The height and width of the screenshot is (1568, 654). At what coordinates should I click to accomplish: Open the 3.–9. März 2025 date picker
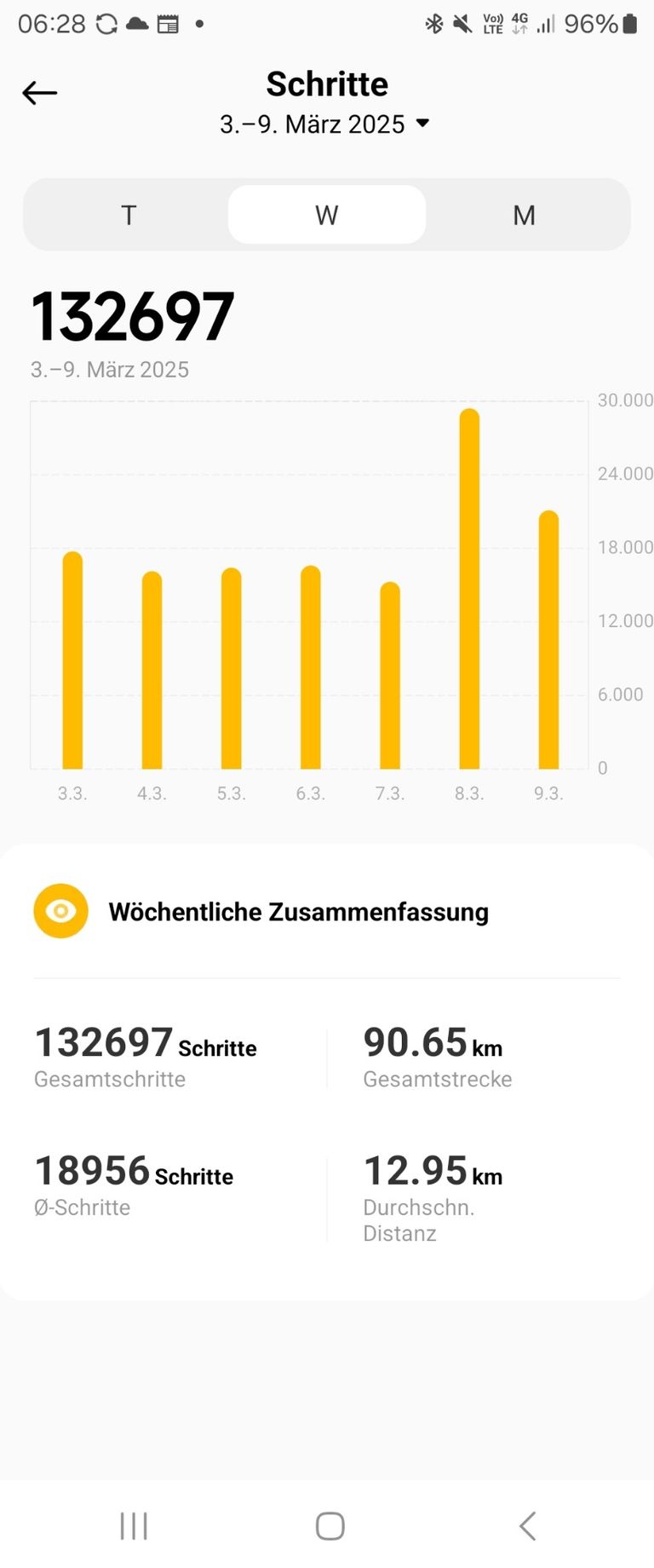(x=324, y=124)
